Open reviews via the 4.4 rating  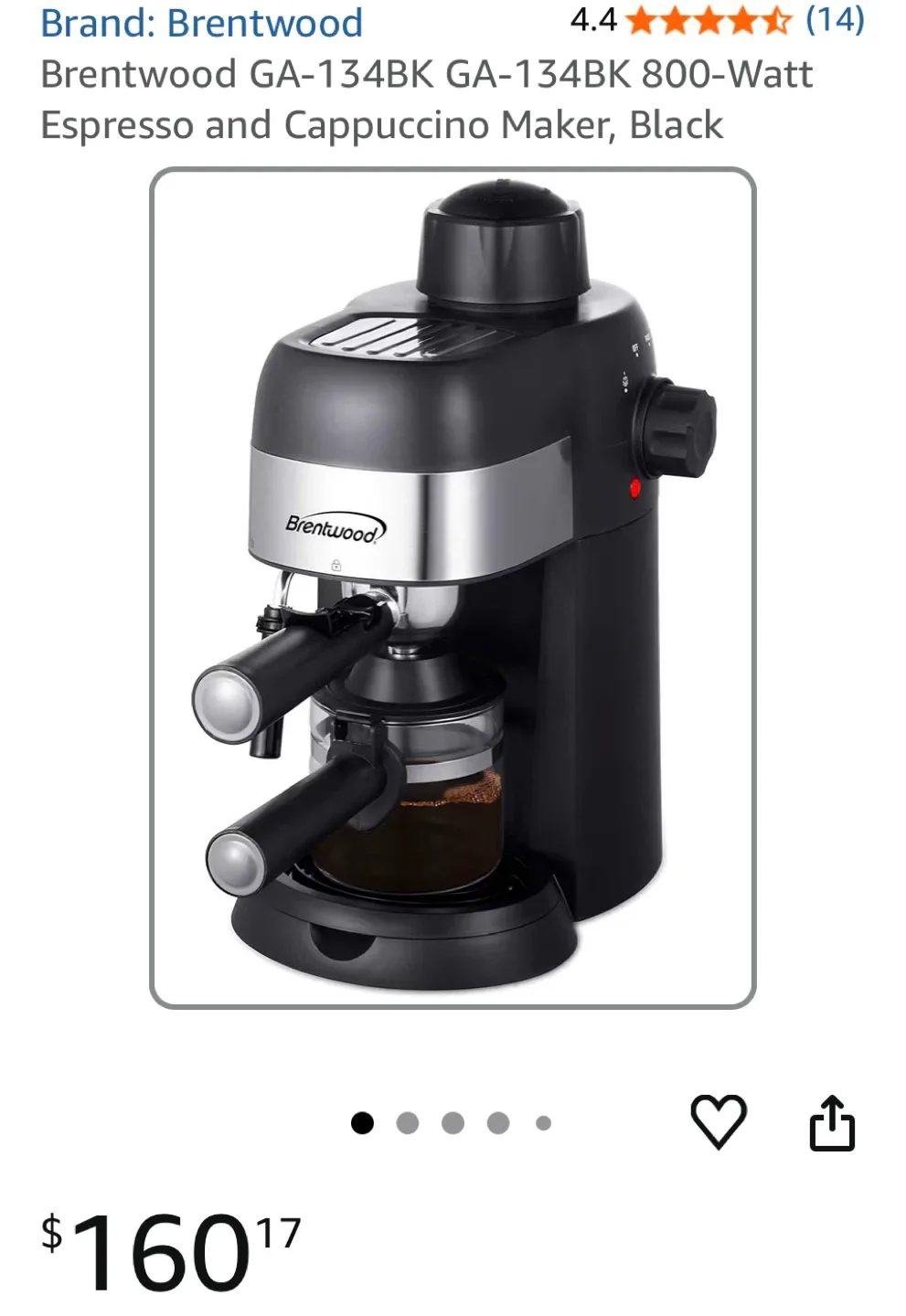coord(592,20)
